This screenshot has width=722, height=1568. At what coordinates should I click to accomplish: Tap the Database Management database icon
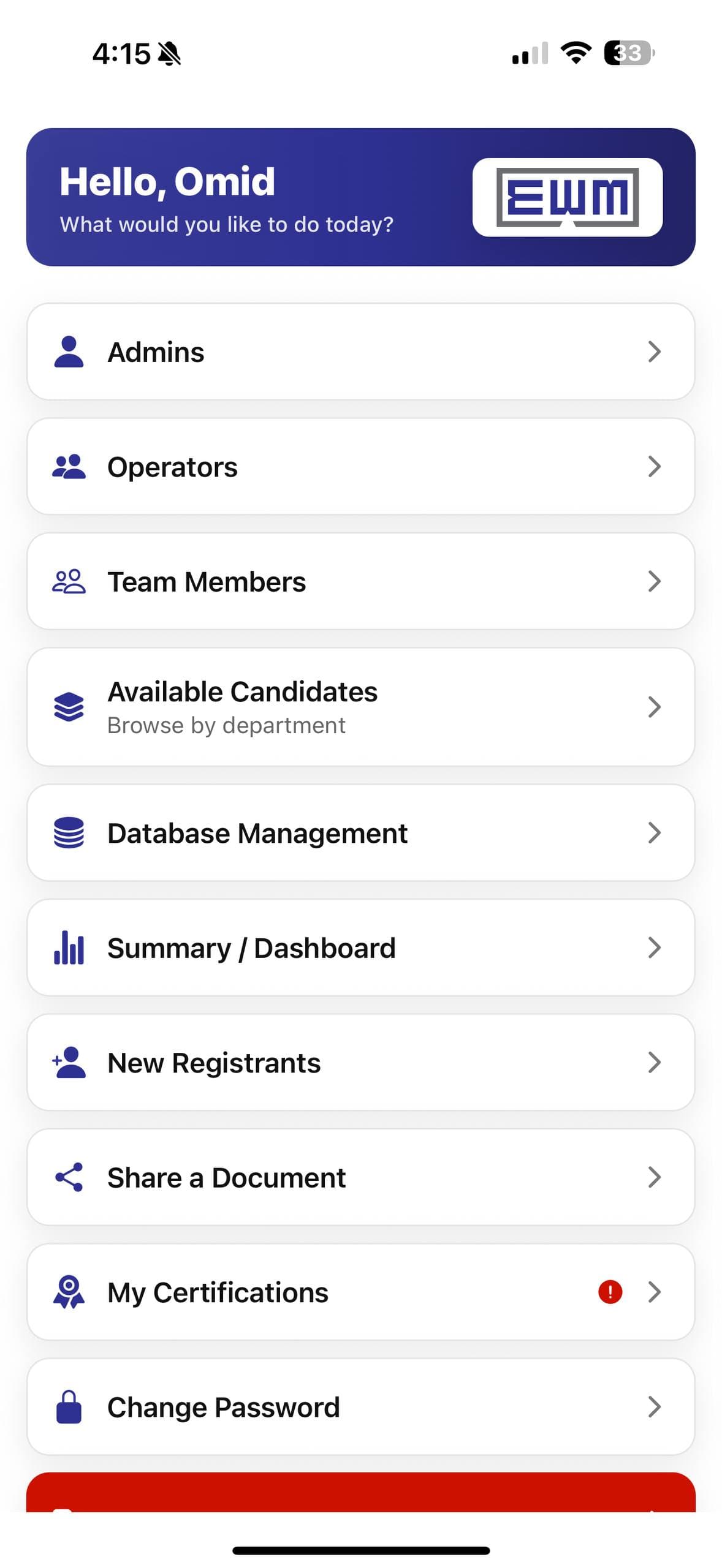(x=69, y=833)
